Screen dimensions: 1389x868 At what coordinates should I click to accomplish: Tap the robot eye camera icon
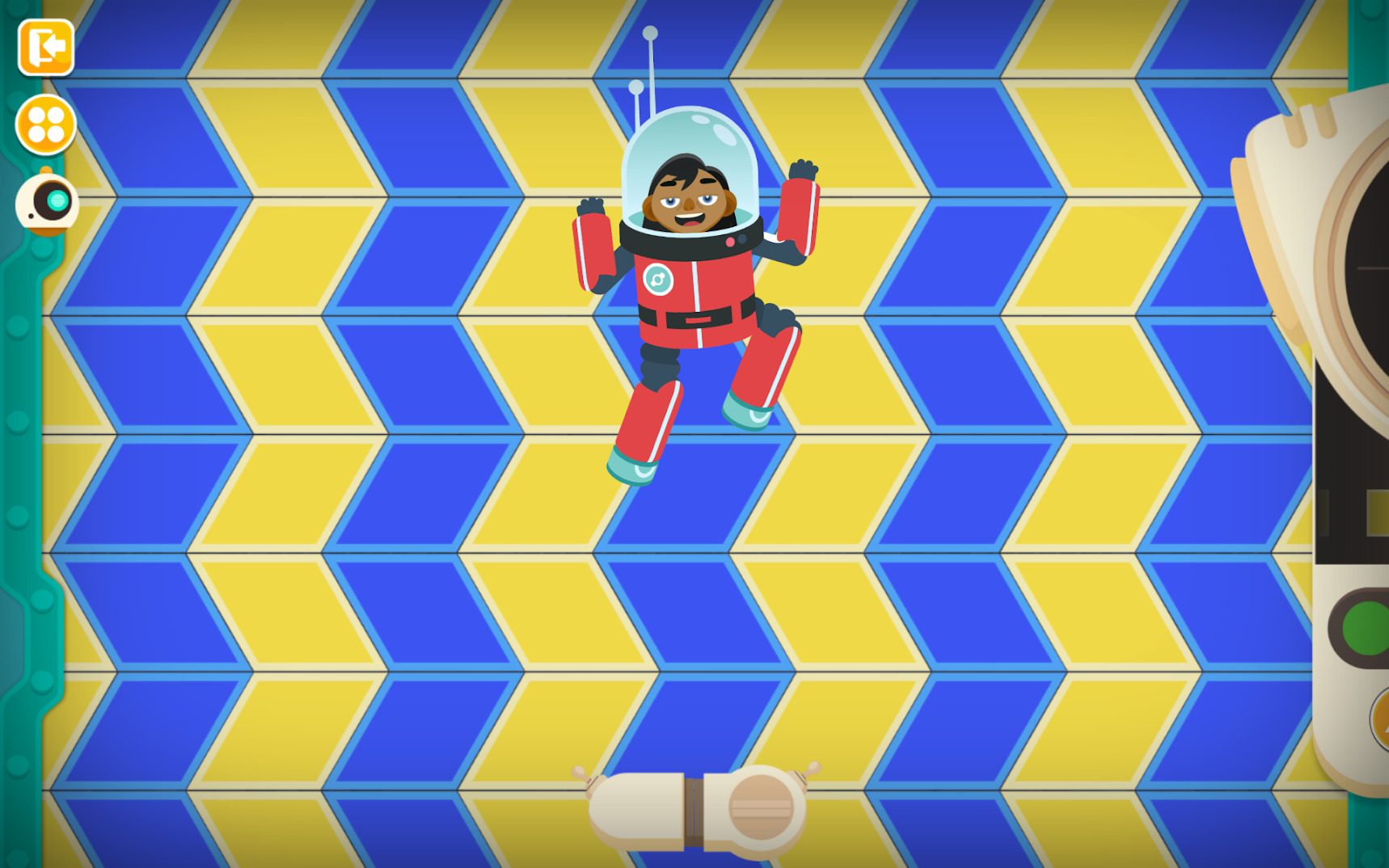point(48,202)
